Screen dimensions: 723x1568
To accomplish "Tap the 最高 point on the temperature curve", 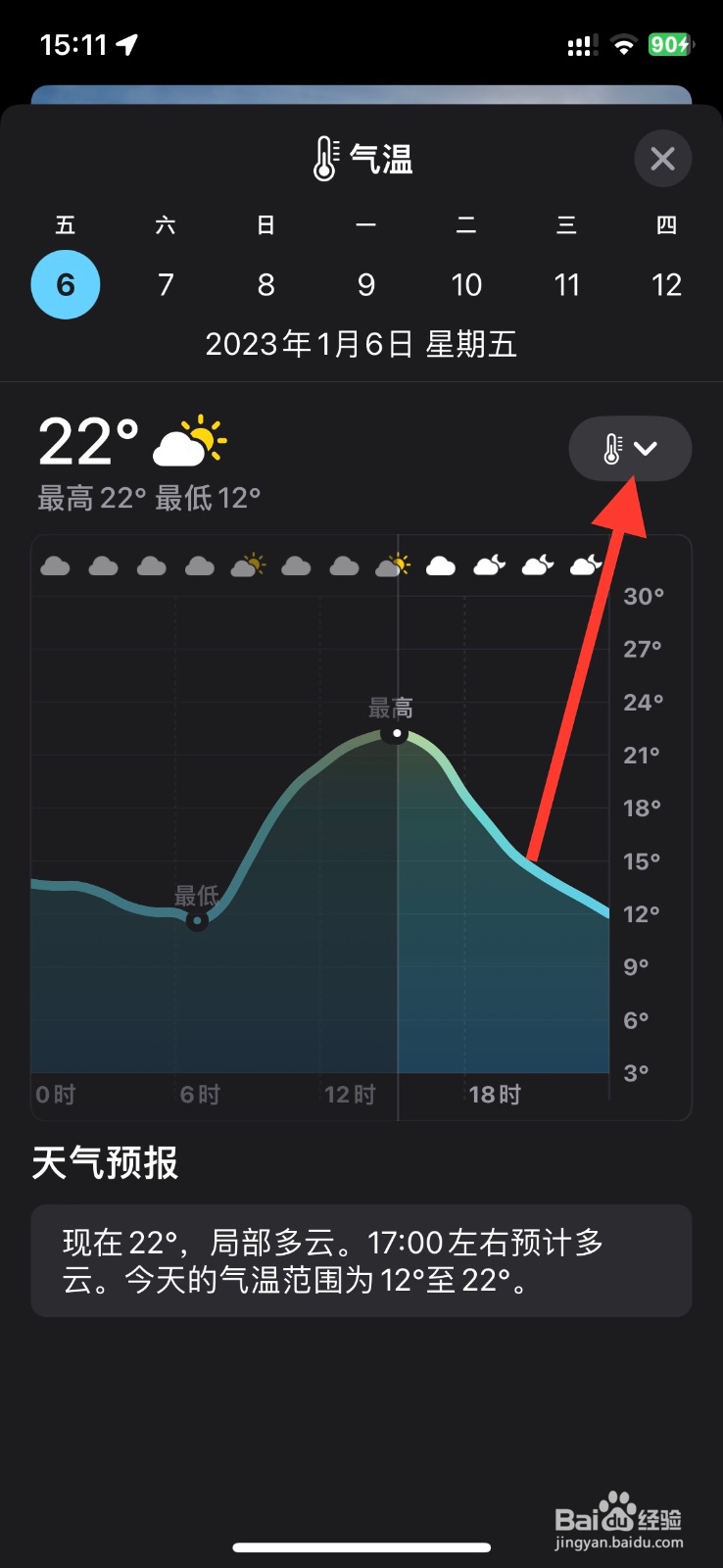I will pyautogui.click(x=395, y=732).
